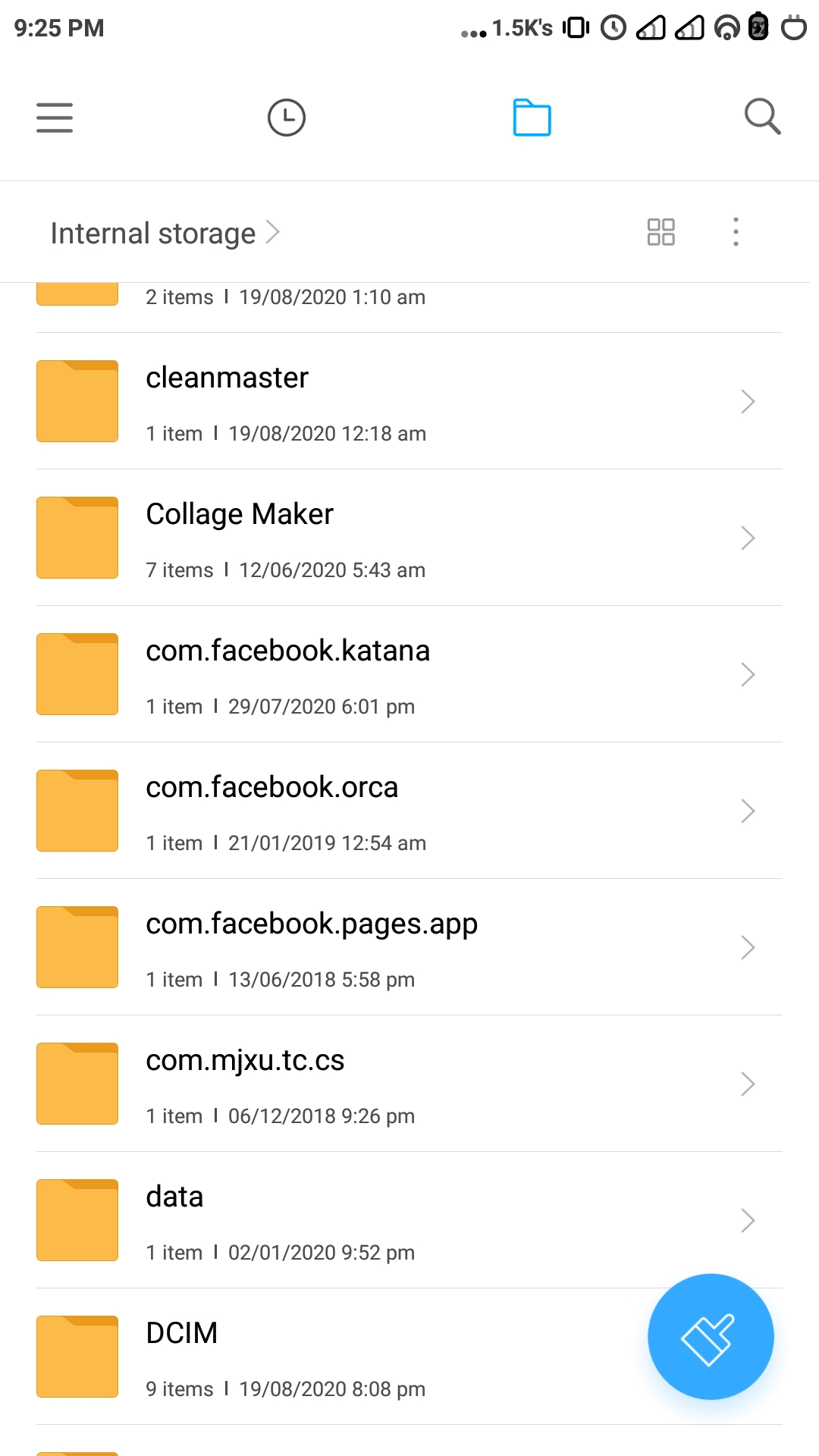819x1456 pixels.
Task: Expand the Internal storage breadcrumb chevron
Action: (x=274, y=231)
